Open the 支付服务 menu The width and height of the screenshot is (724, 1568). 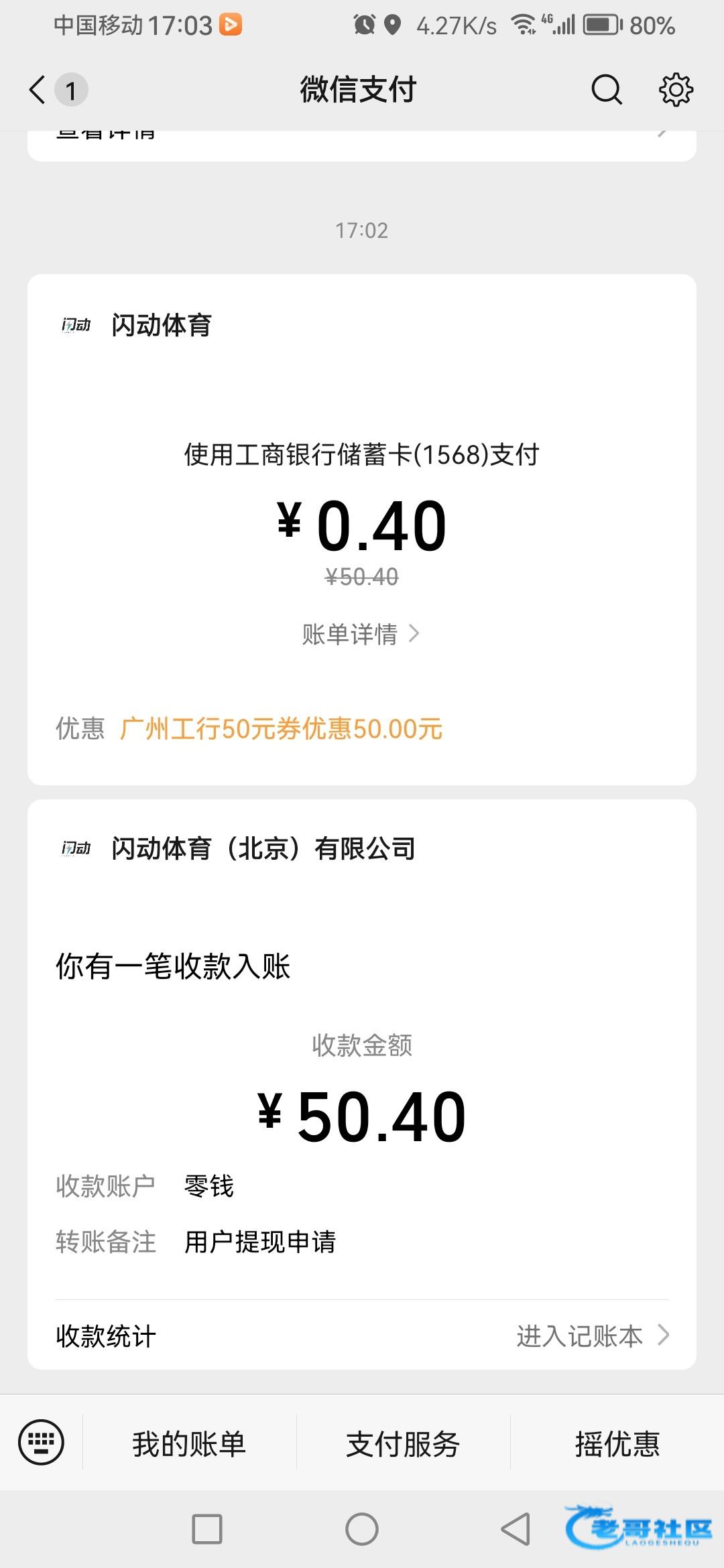click(403, 1443)
